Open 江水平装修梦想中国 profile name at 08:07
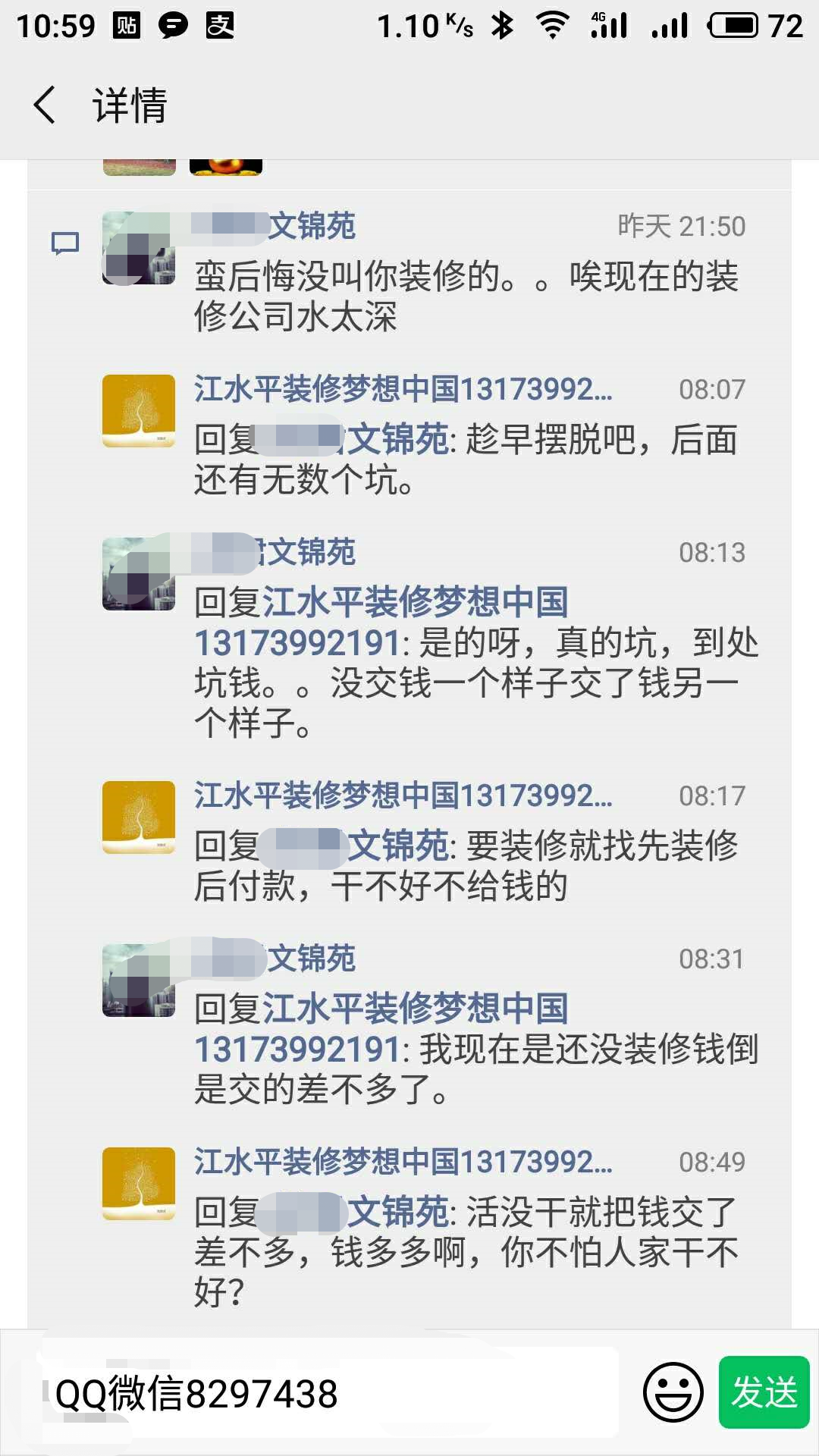 click(x=402, y=389)
